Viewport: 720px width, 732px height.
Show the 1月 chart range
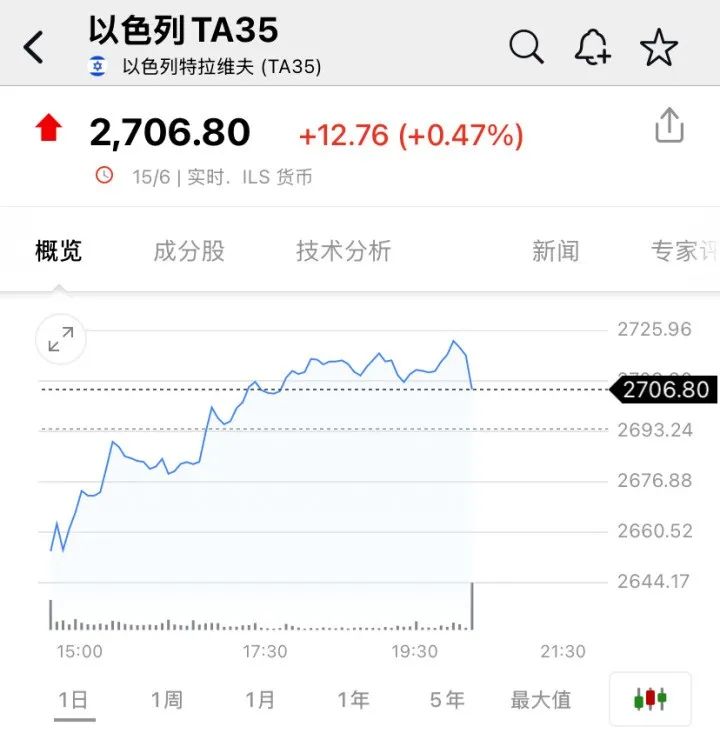260,699
